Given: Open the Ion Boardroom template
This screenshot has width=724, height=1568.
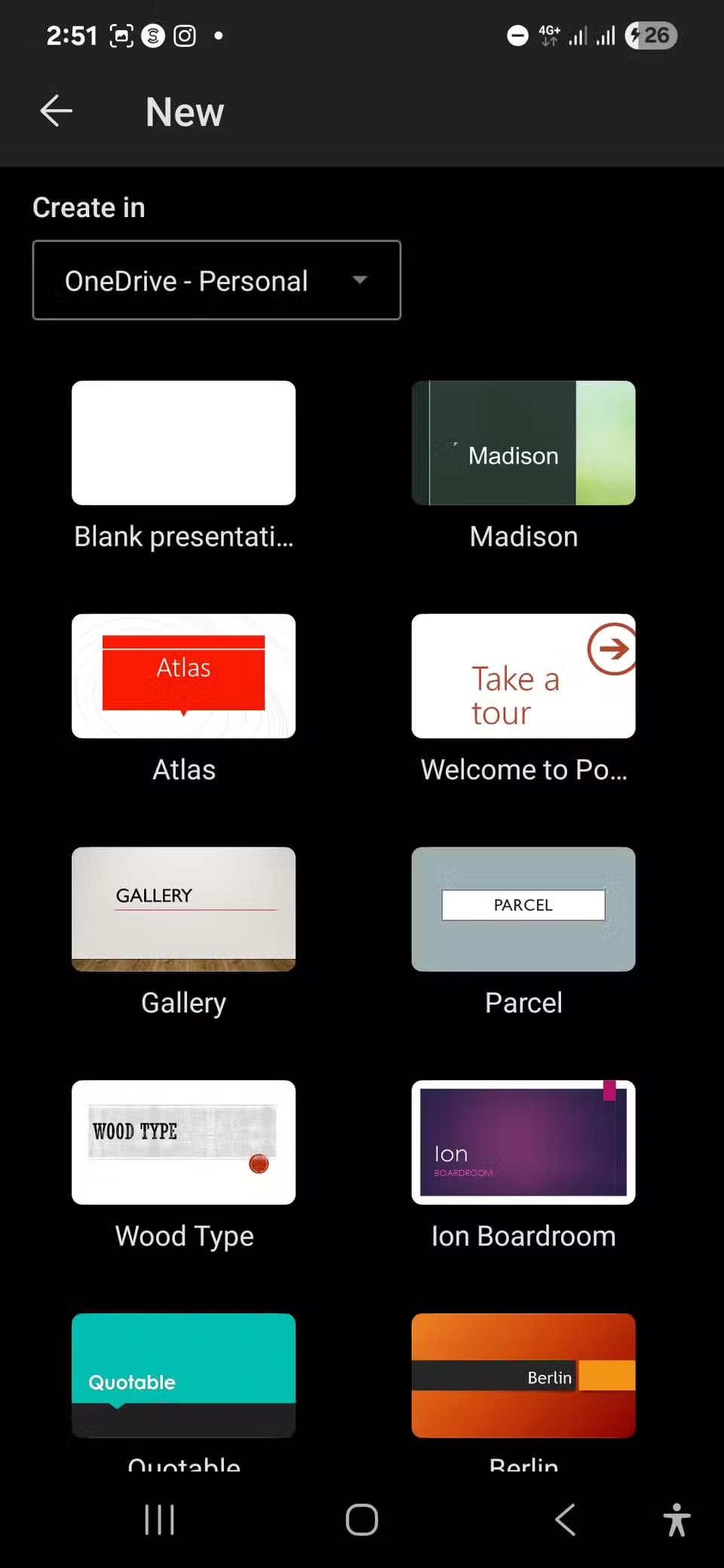Looking at the screenshot, I should click(x=523, y=1142).
